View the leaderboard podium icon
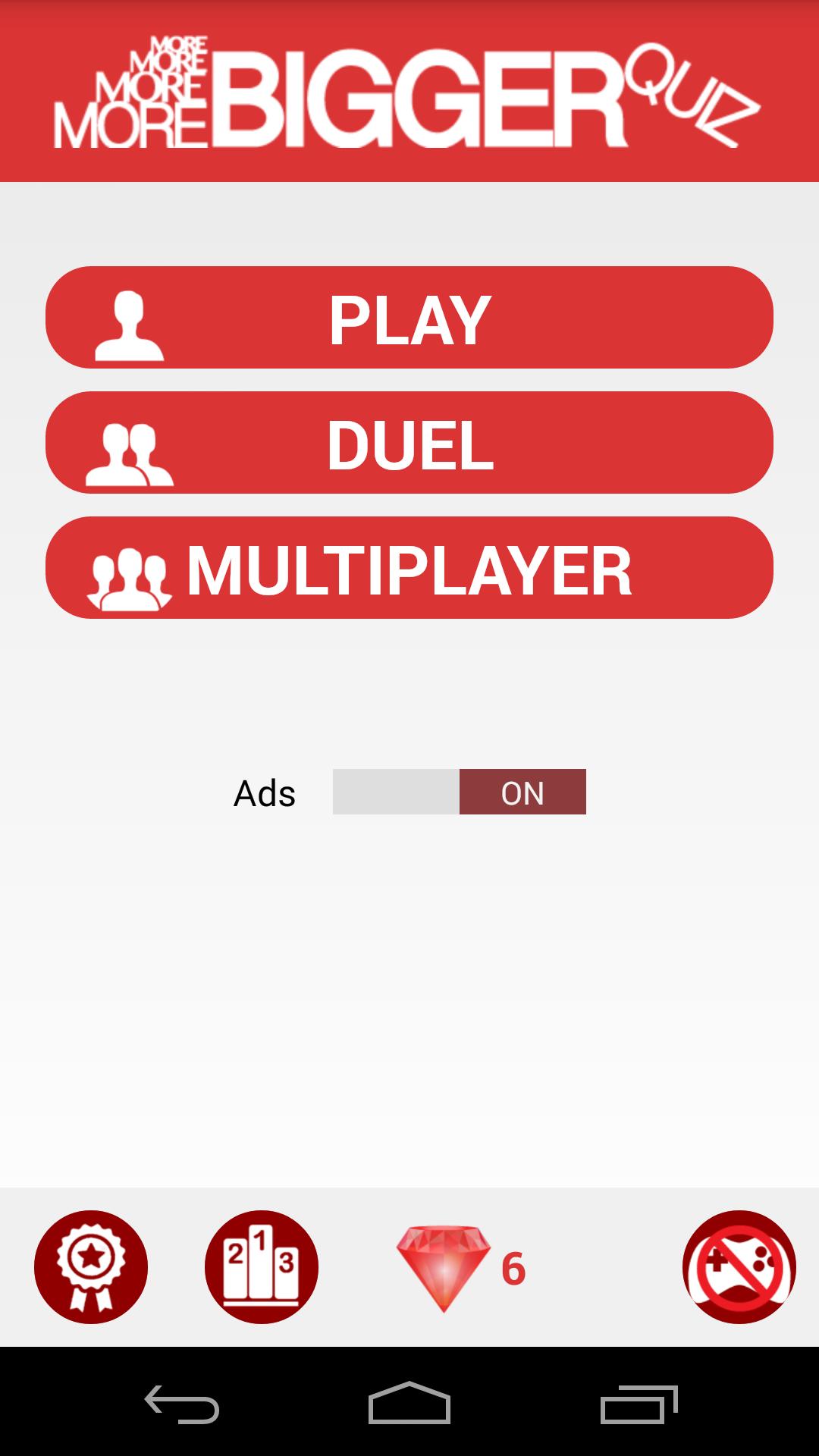Viewport: 819px width, 1456px height. pos(262,1267)
